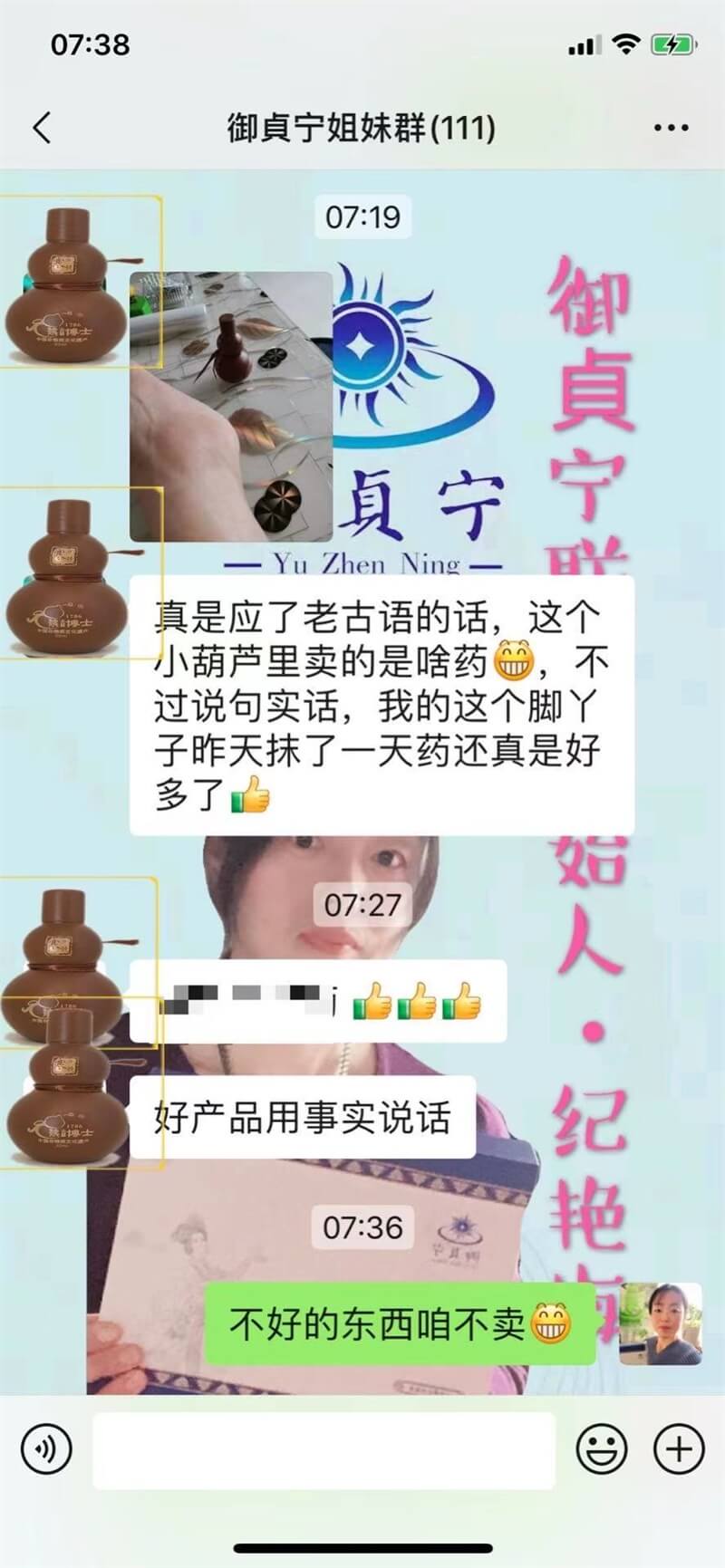The image size is (725, 1568).
Task: Open the plus attachments menu
Action: (x=679, y=1449)
